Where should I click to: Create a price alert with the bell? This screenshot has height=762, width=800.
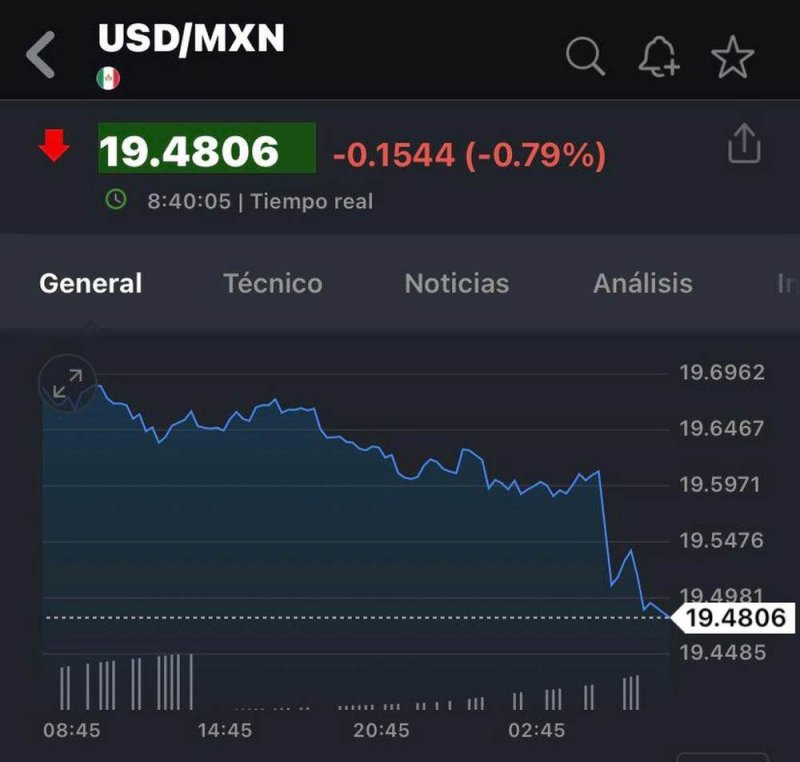(x=659, y=57)
